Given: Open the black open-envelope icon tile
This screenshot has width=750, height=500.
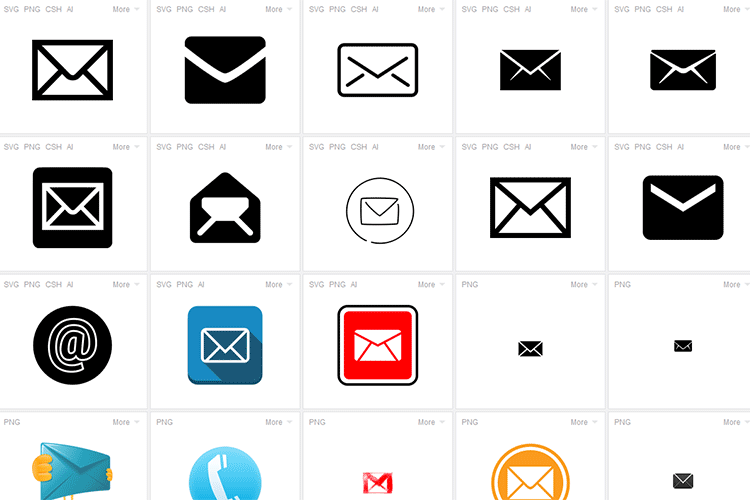Looking at the screenshot, I should (225, 208).
